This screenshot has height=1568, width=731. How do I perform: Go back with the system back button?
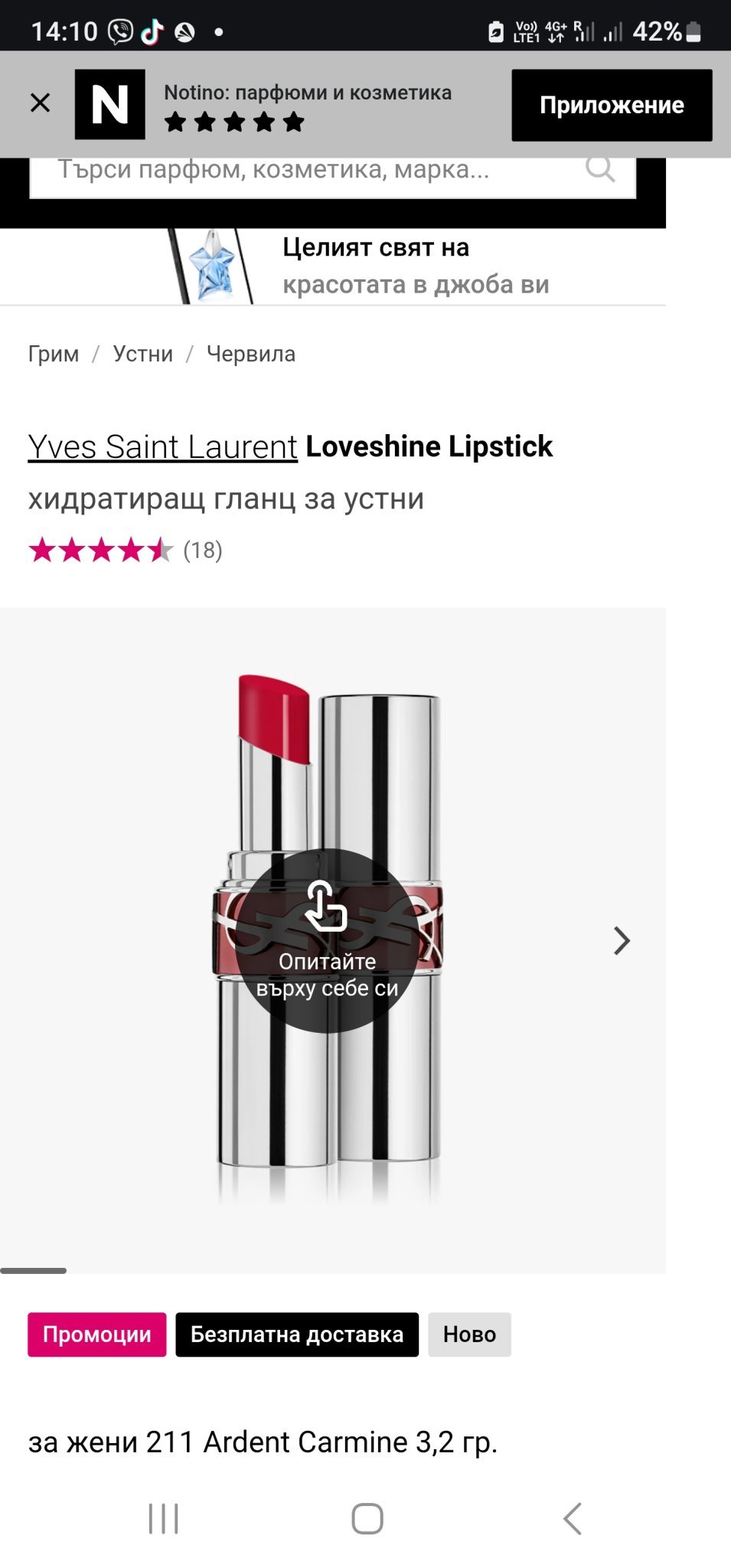click(573, 1518)
